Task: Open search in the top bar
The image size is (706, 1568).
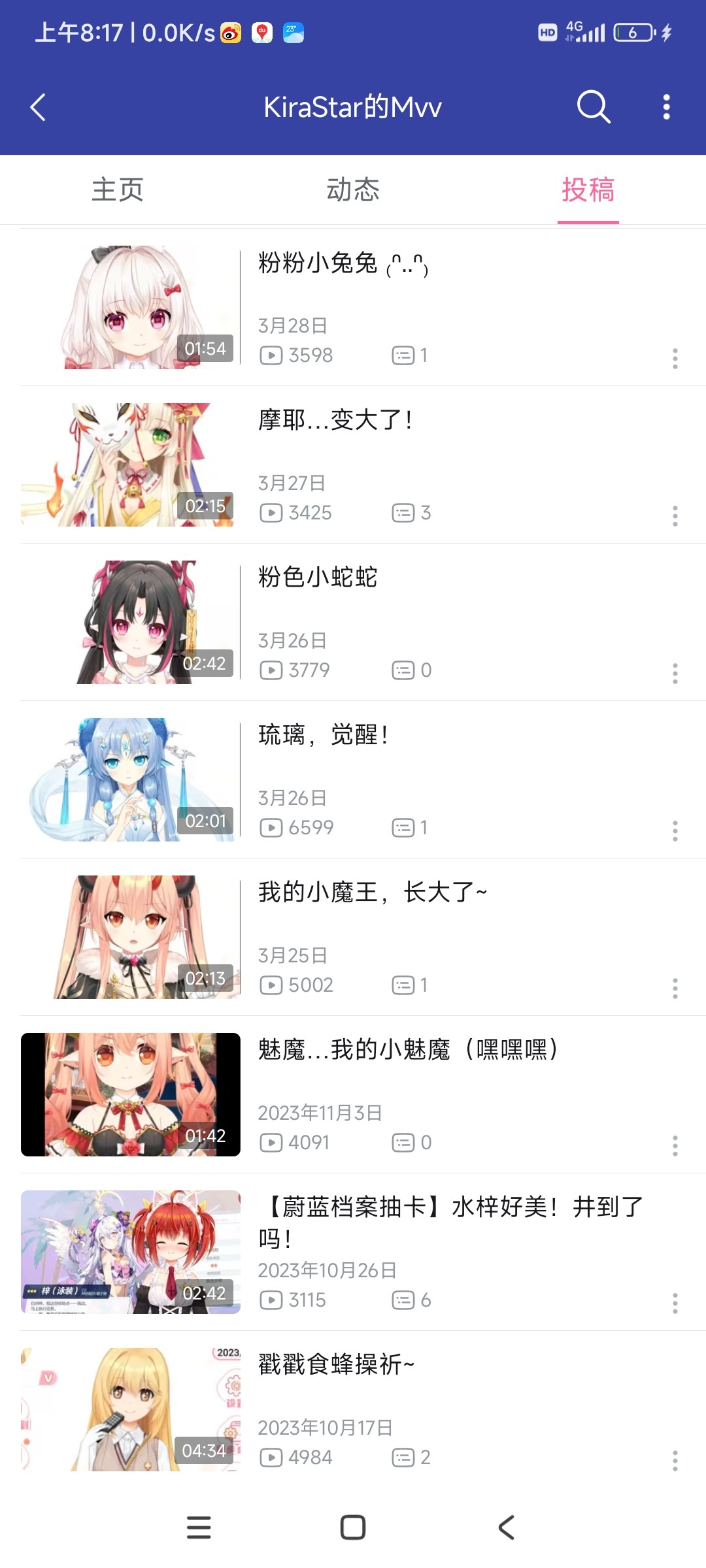Action: tap(593, 106)
